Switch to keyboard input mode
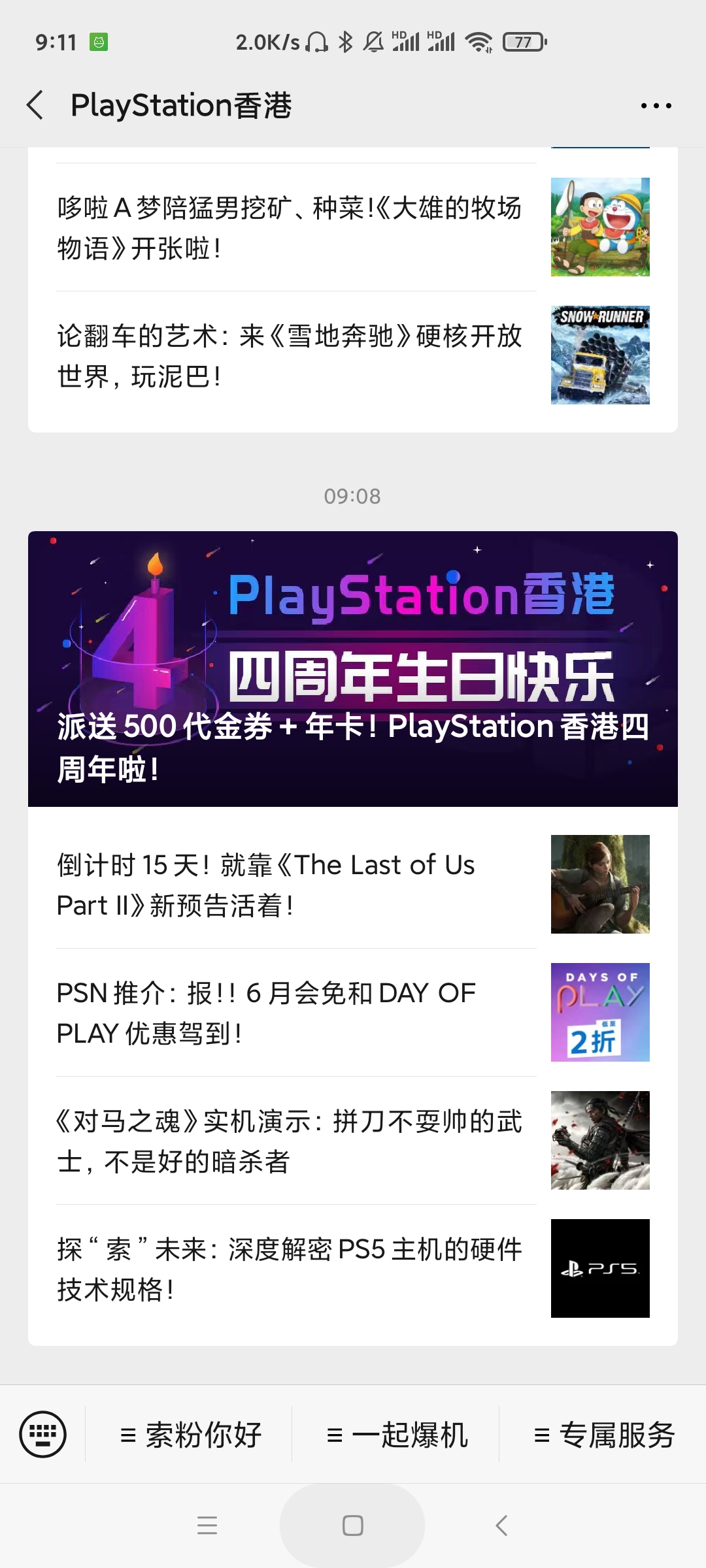This screenshot has width=706, height=1568. [x=43, y=1435]
